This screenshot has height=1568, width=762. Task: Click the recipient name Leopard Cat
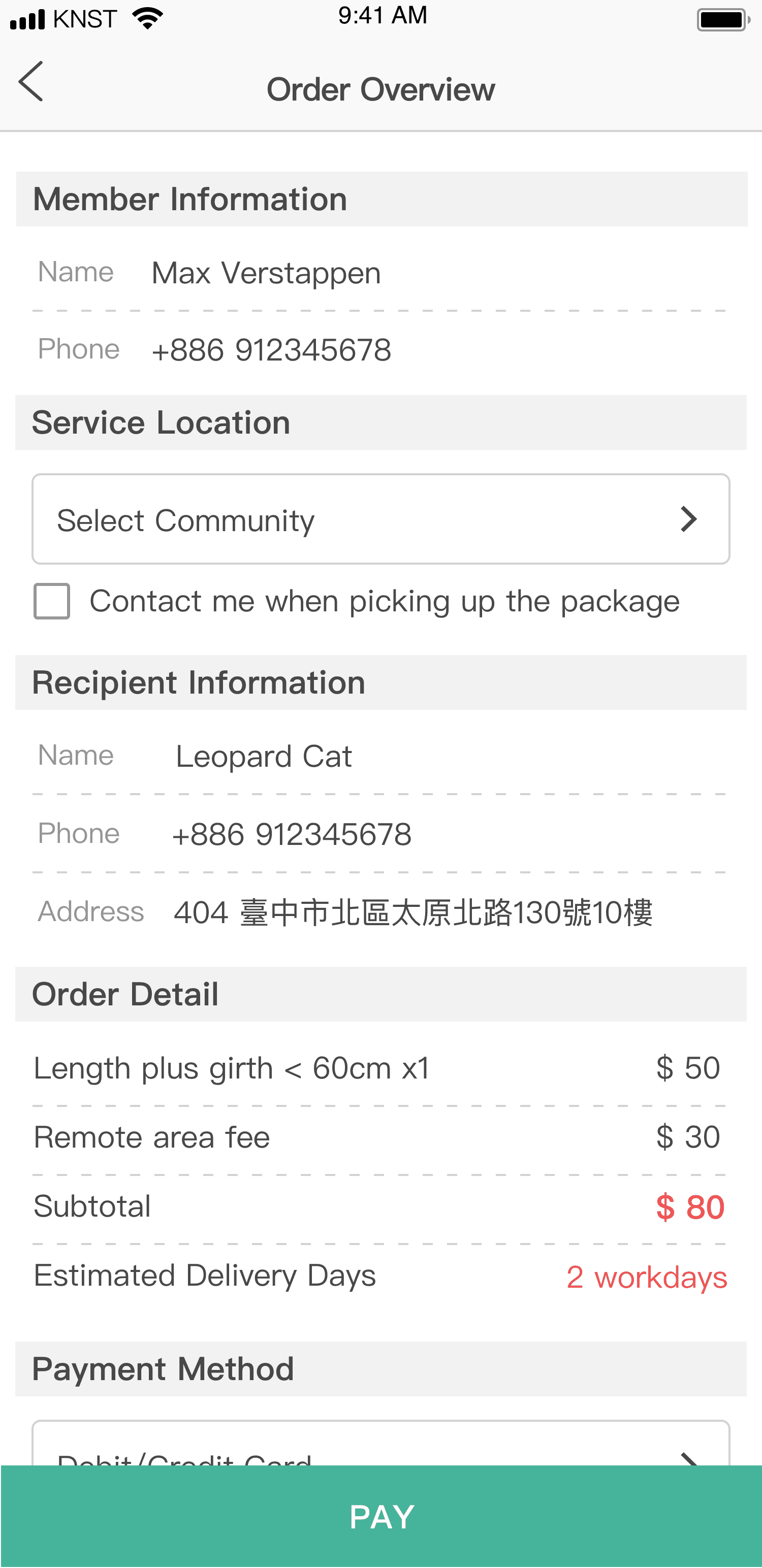(x=263, y=756)
